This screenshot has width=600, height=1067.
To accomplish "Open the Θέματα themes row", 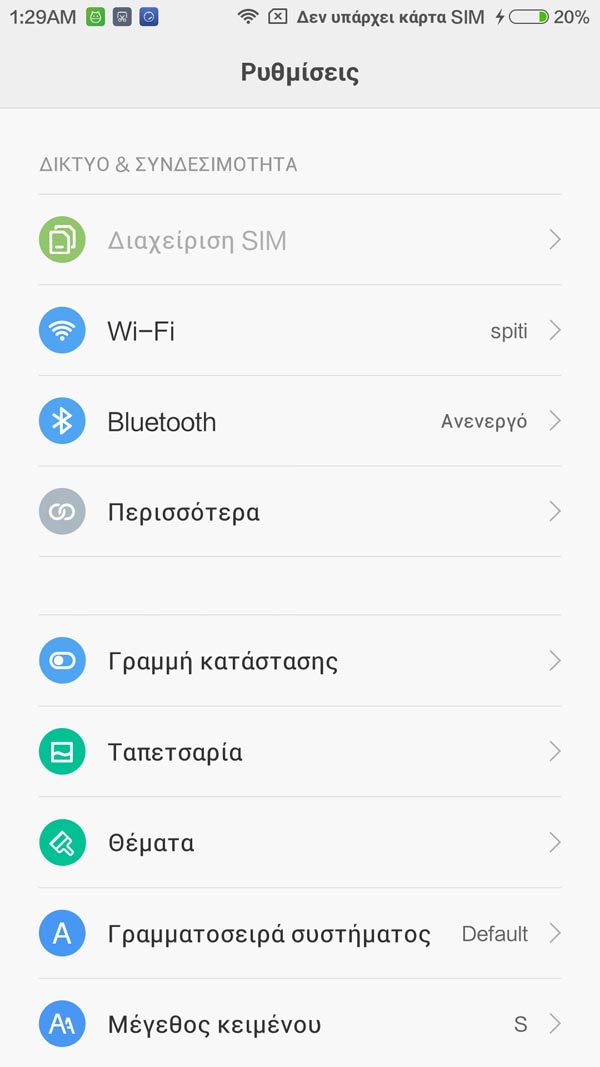I will pyautogui.click(x=300, y=842).
